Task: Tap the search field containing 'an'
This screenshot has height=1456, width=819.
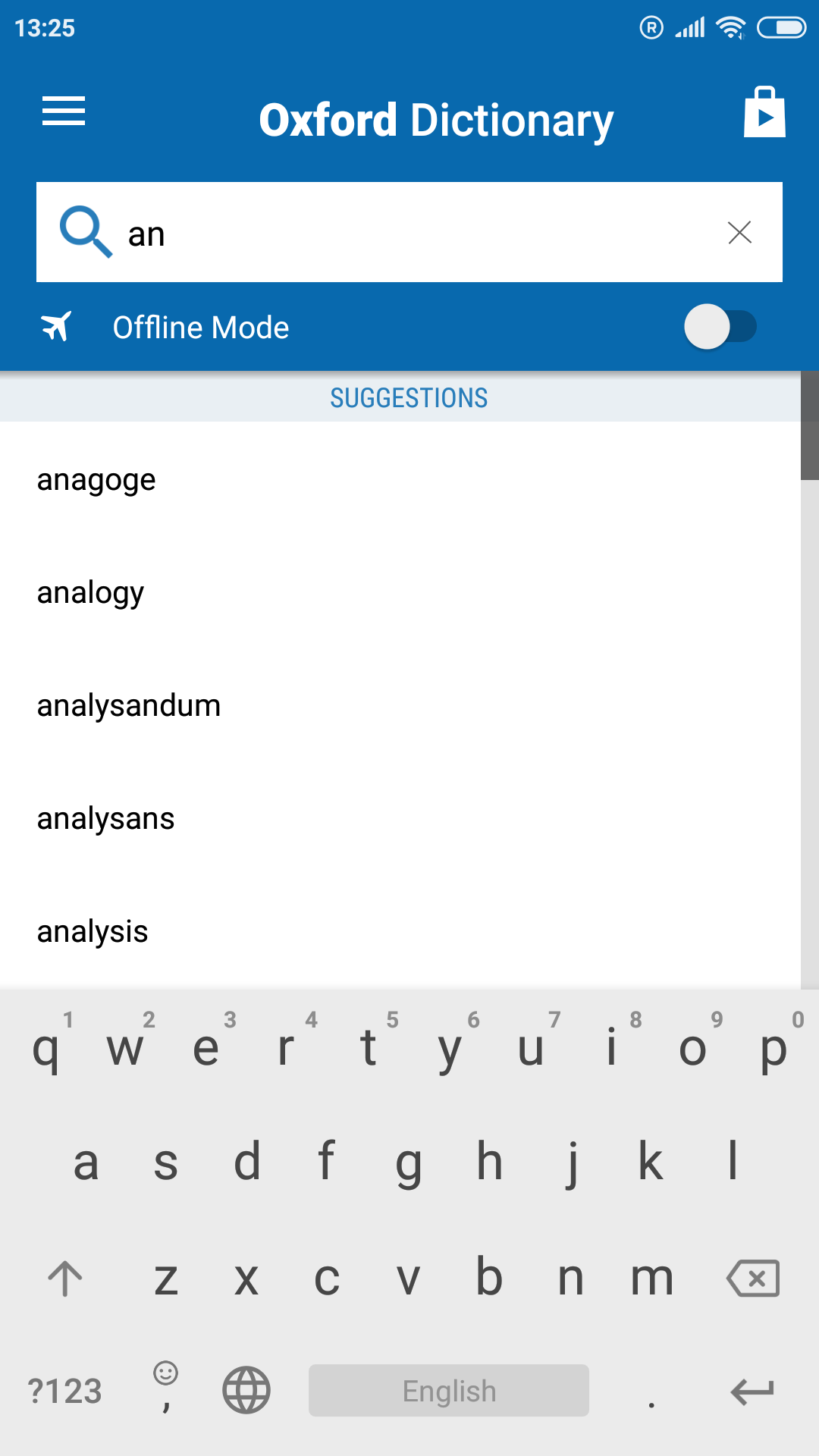Action: (x=409, y=232)
